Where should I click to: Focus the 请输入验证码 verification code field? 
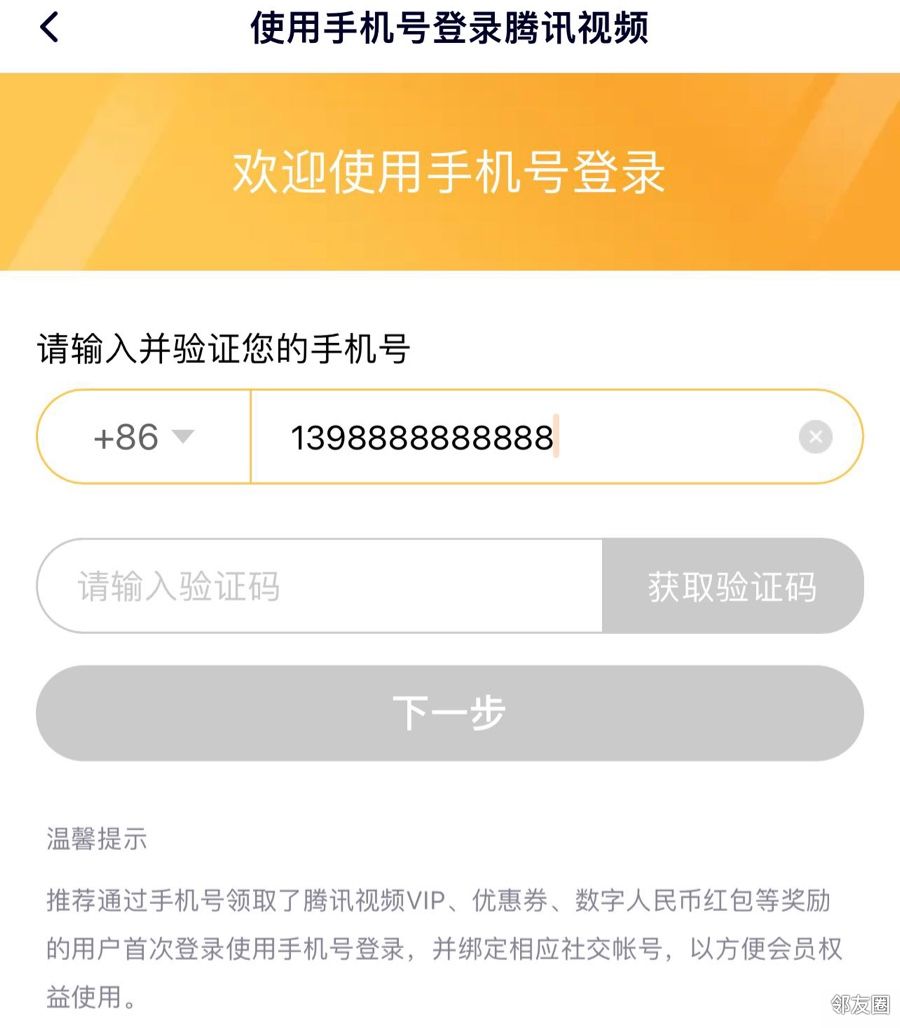tap(320, 586)
